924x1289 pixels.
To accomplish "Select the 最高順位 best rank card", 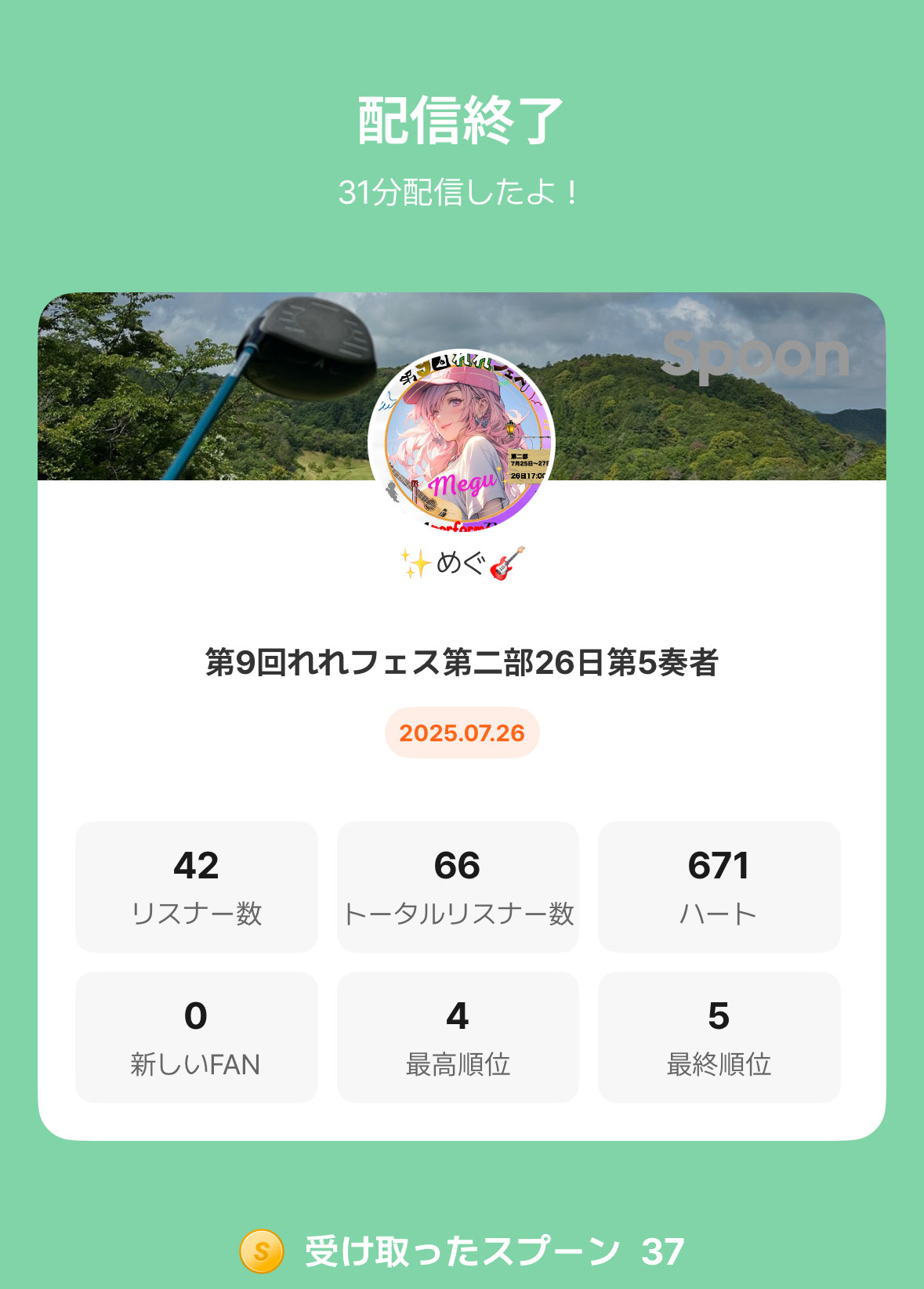I will (458, 1036).
